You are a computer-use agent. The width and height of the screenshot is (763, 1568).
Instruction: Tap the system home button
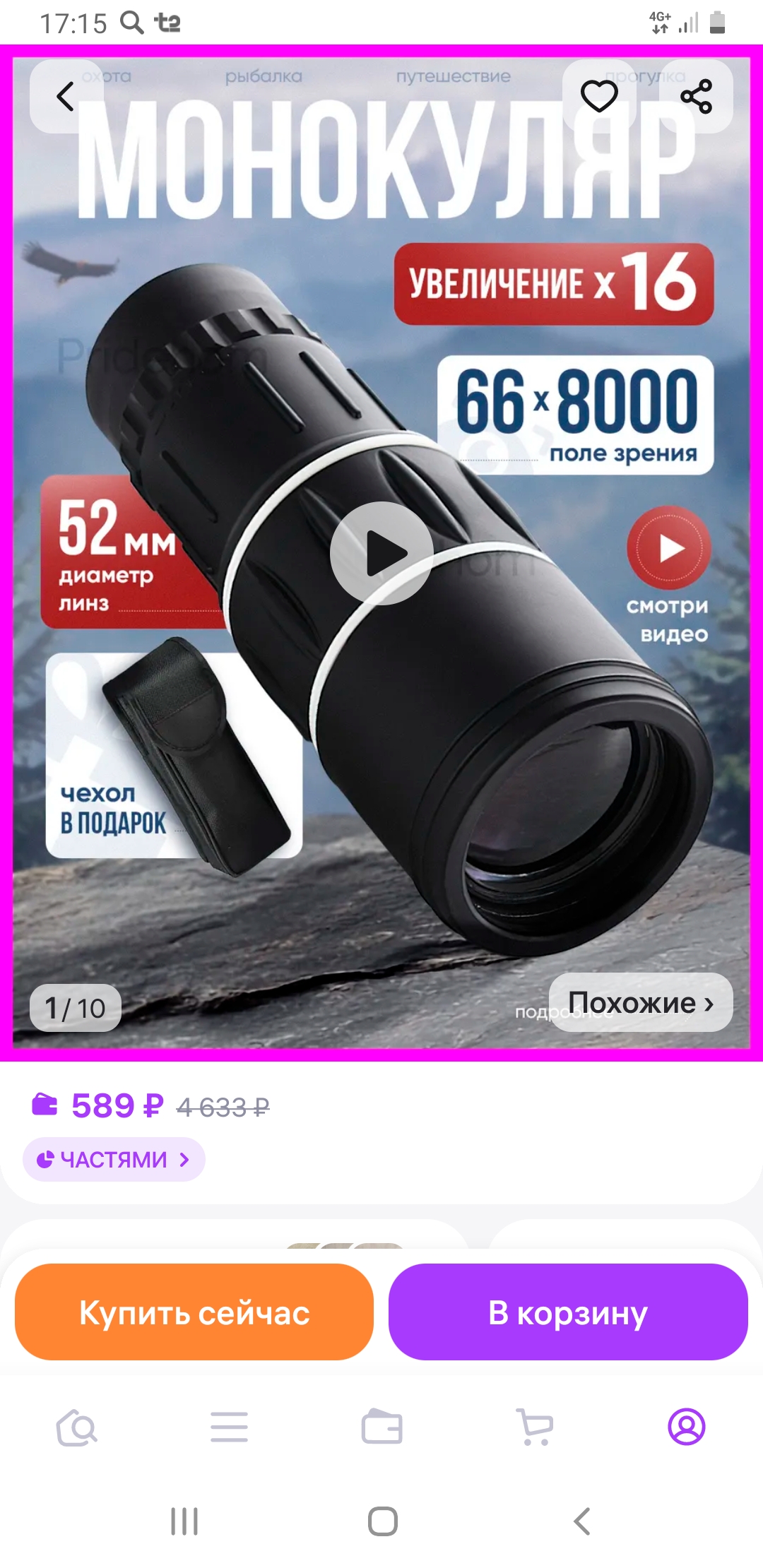click(382, 1521)
